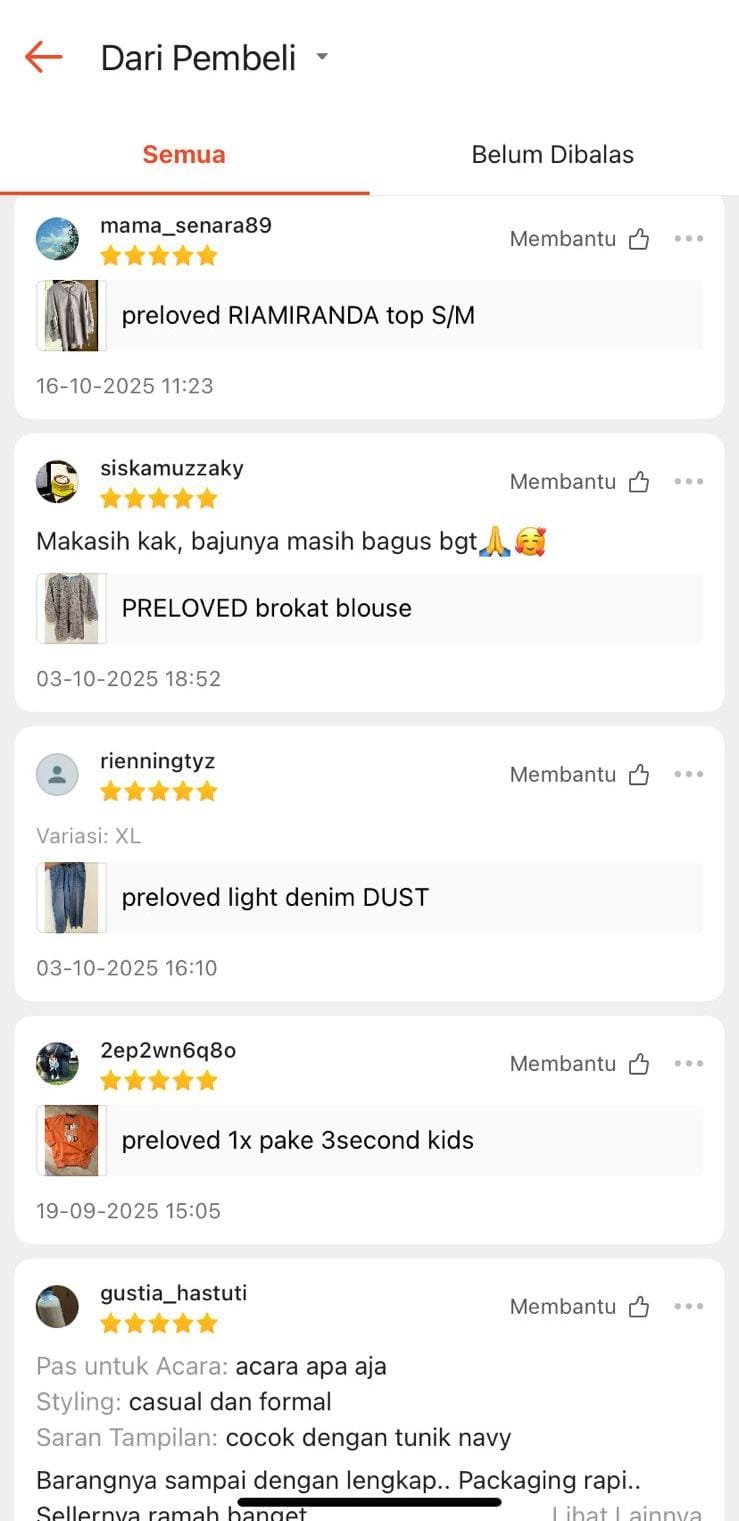Open more options on gustia_hastuti's review
Image resolution: width=739 pixels, height=1521 pixels.
coord(688,1307)
